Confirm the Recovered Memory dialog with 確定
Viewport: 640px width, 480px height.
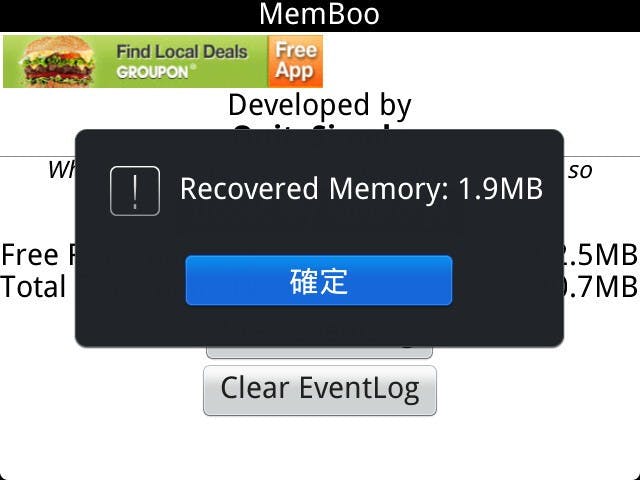[x=318, y=281]
